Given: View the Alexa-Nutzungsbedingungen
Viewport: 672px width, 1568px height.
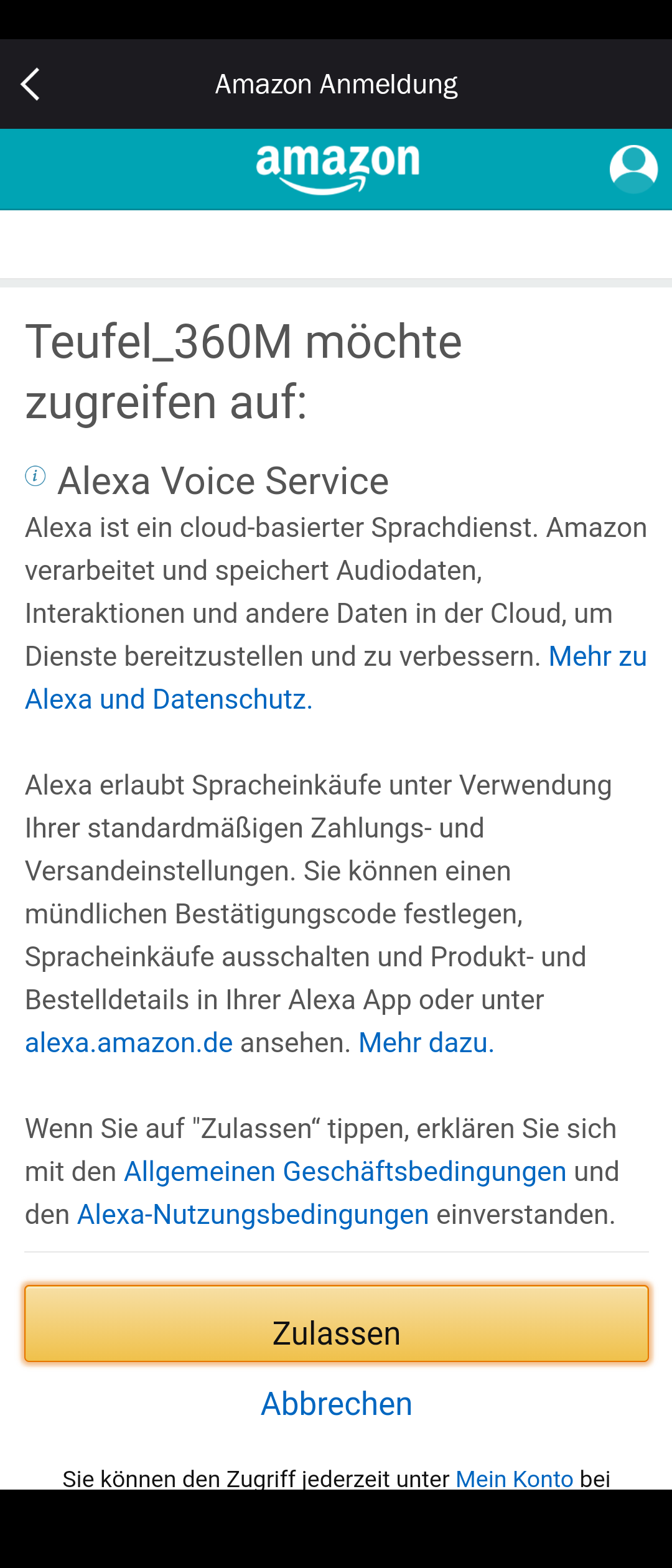Looking at the screenshot, I should [253, 1215].
